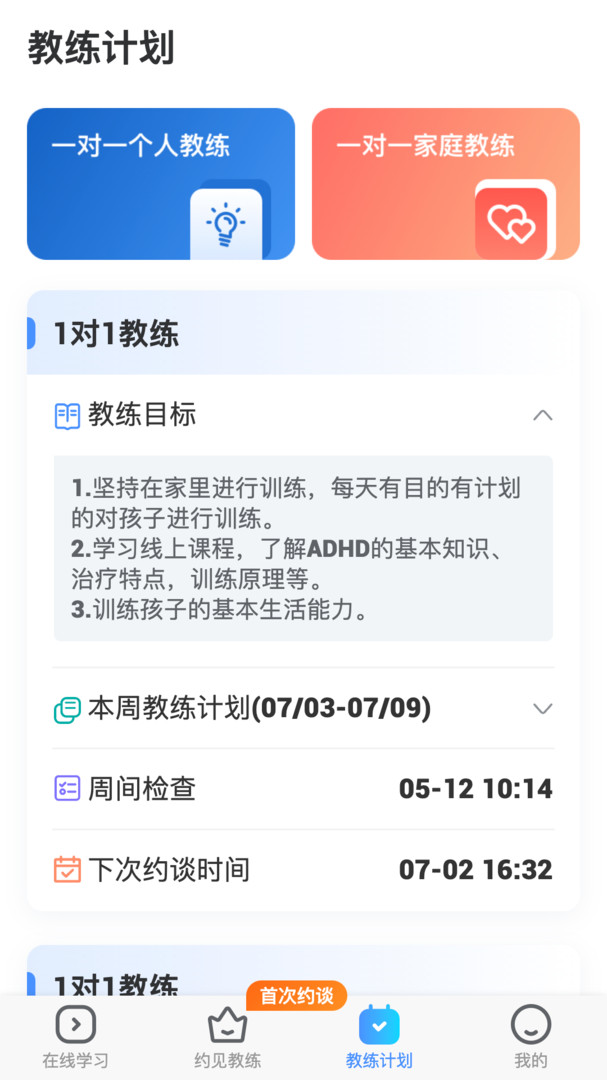Image resolution: width=607 pixels, height=1080 pixels.
Task: Open the 一对一个人教练 card
Action: (x=161, y=184)
